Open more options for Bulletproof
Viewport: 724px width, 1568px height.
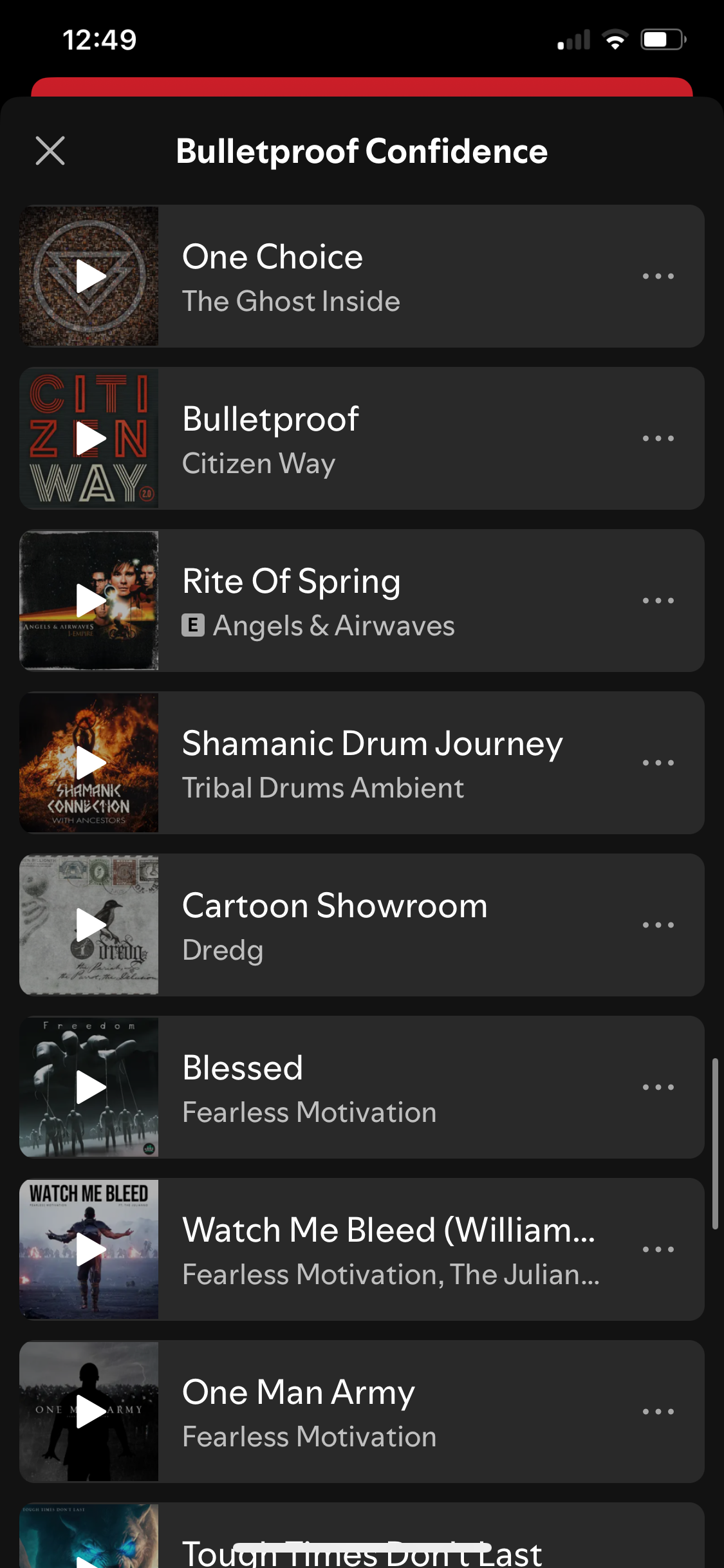658,438
